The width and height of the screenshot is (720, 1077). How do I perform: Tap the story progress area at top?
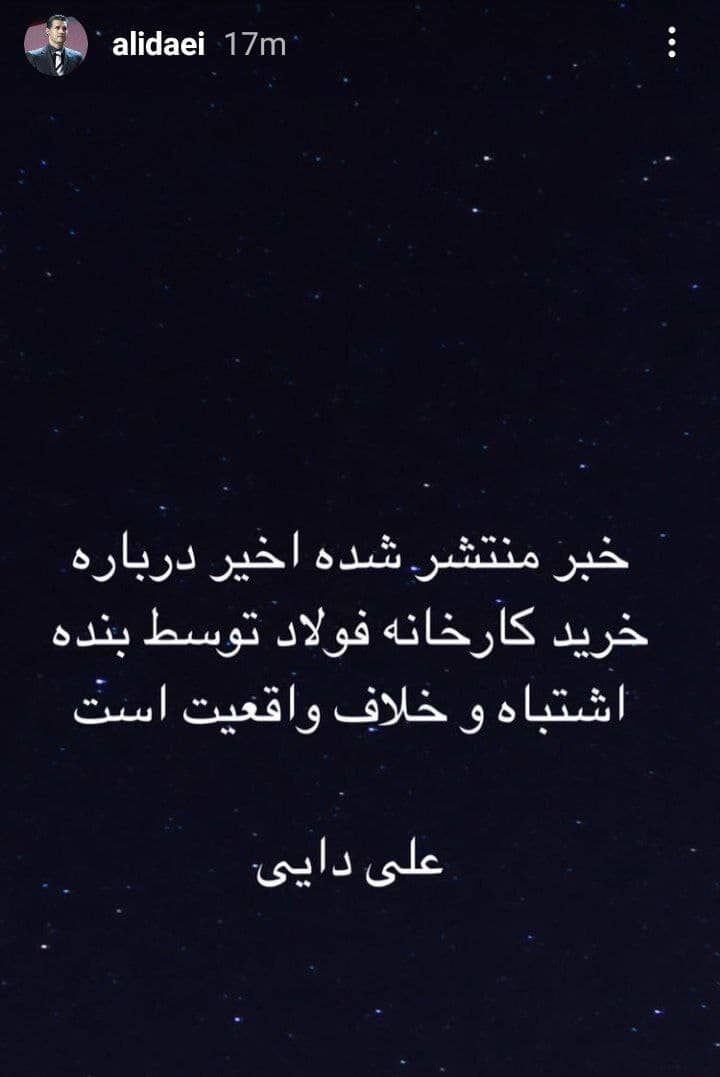pos(360,8)
